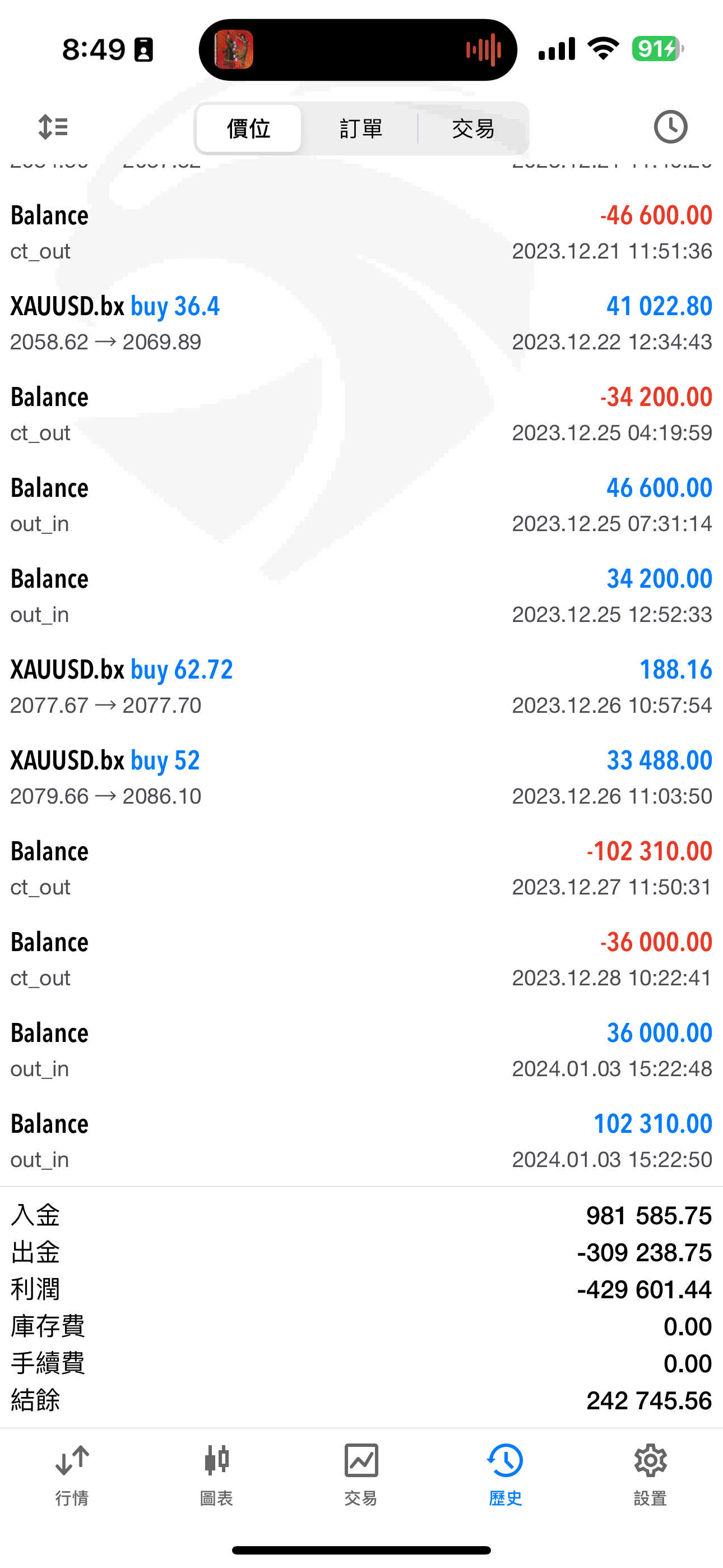Open the 交易 tab in bottom bar

pos(361,1474)
